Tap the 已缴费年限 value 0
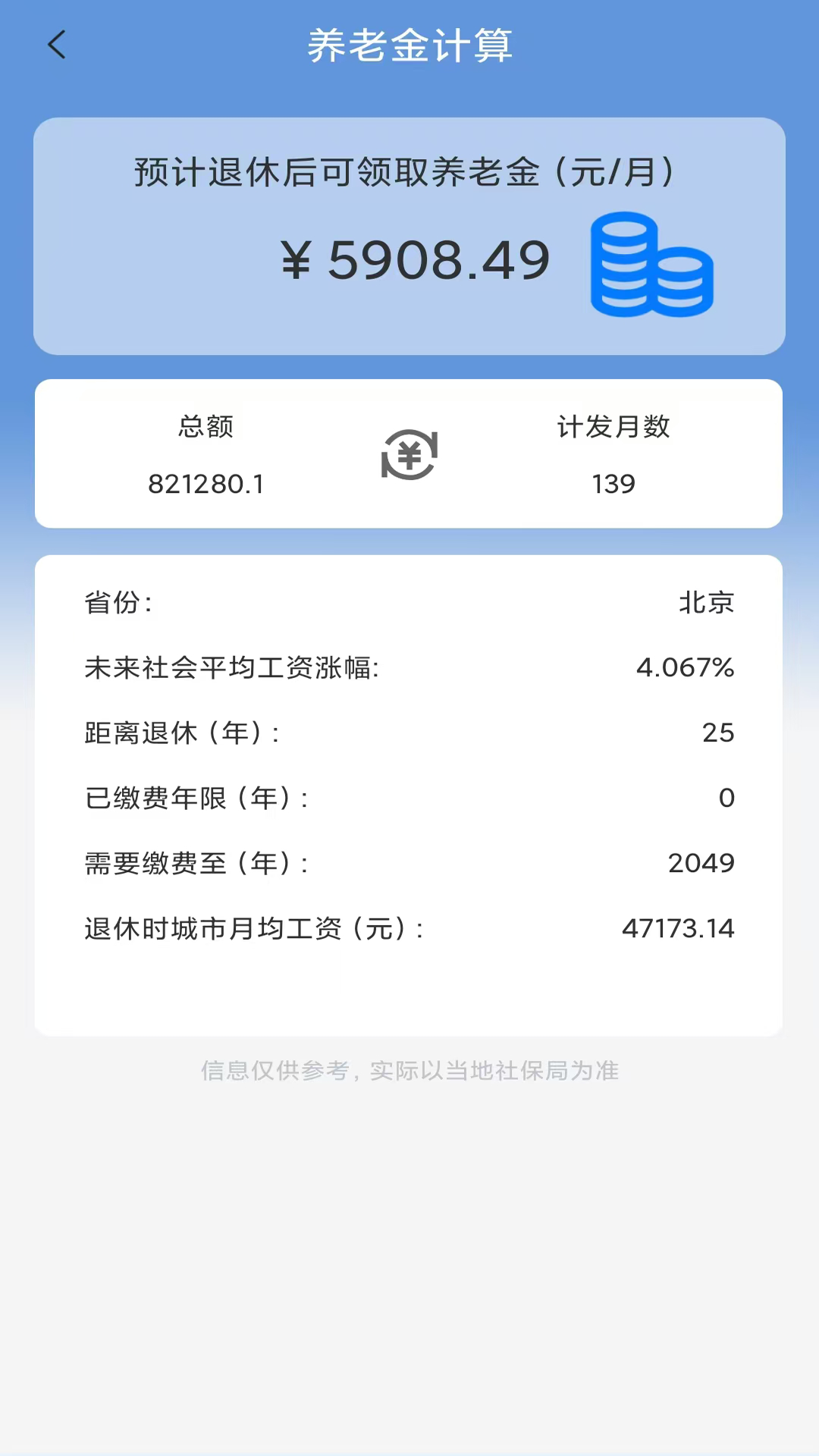The height and width of the screenshot is (1456, 819). pos(727,797)
